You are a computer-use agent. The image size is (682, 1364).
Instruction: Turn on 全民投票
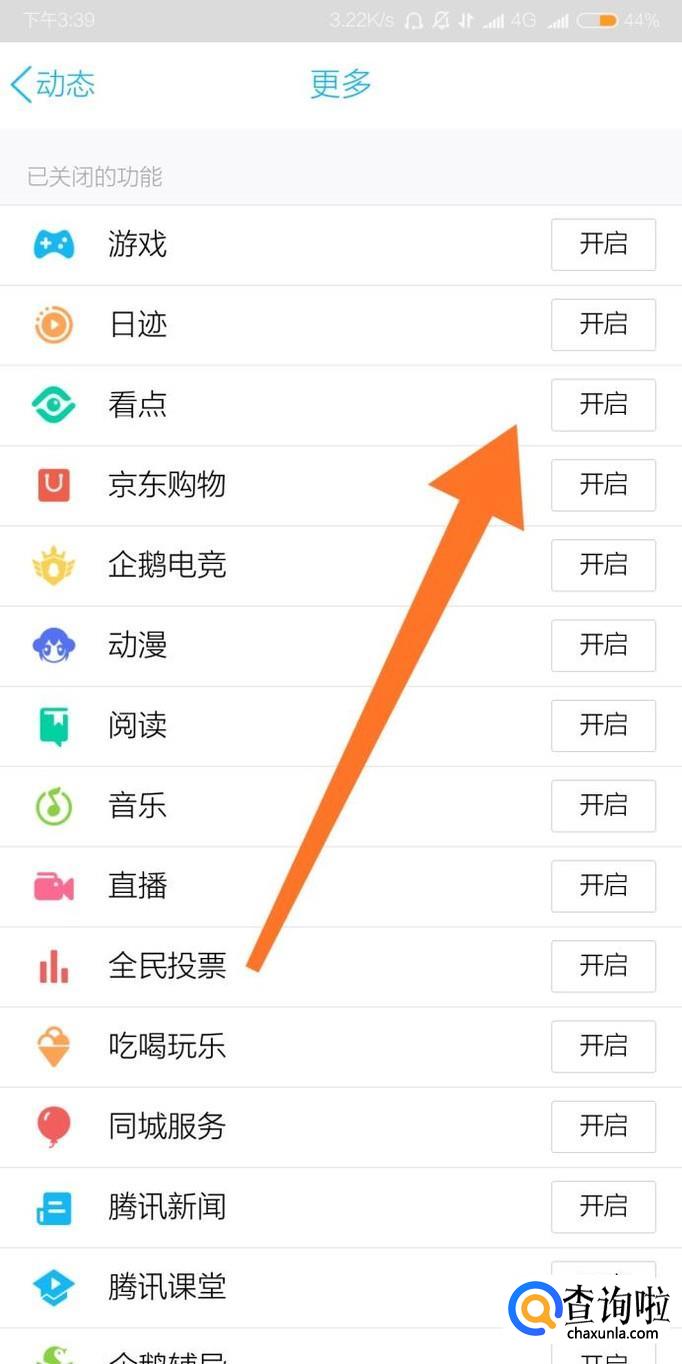click(603, 965)
